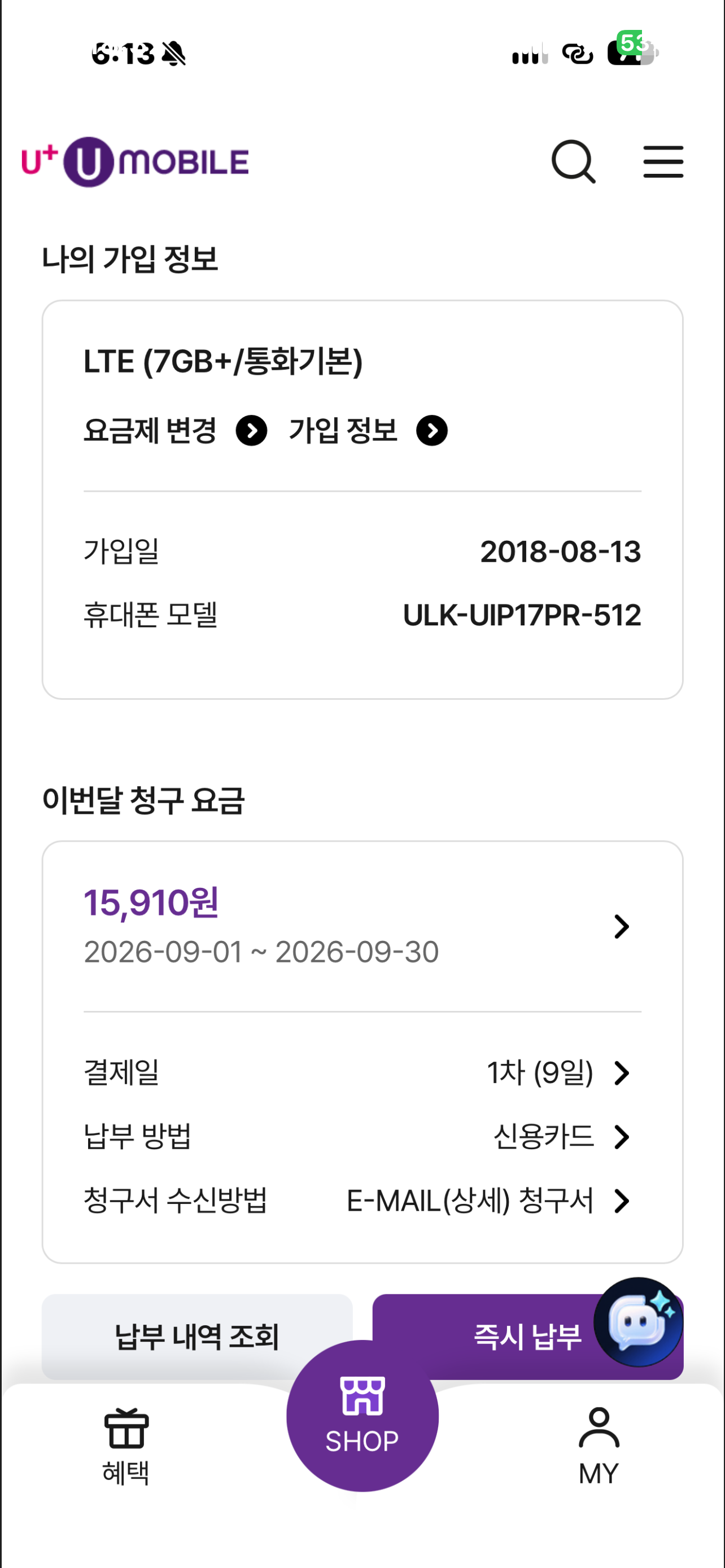Image resolution: width=725 pixels, height=1568 pixels.
Task: View the 15,910원 bill details
Action: coord(362,926)
